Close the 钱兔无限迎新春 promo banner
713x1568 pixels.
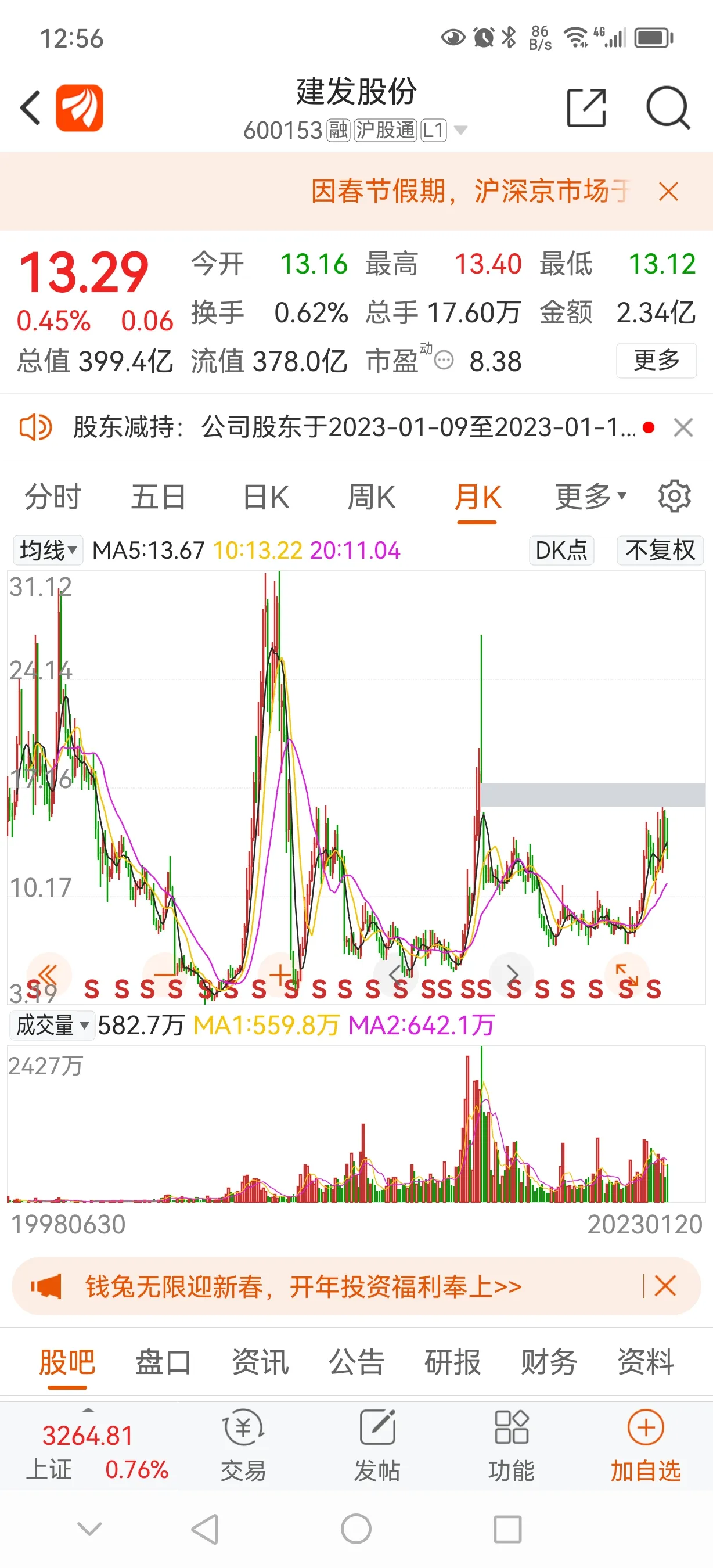[x=665, y=1286]
